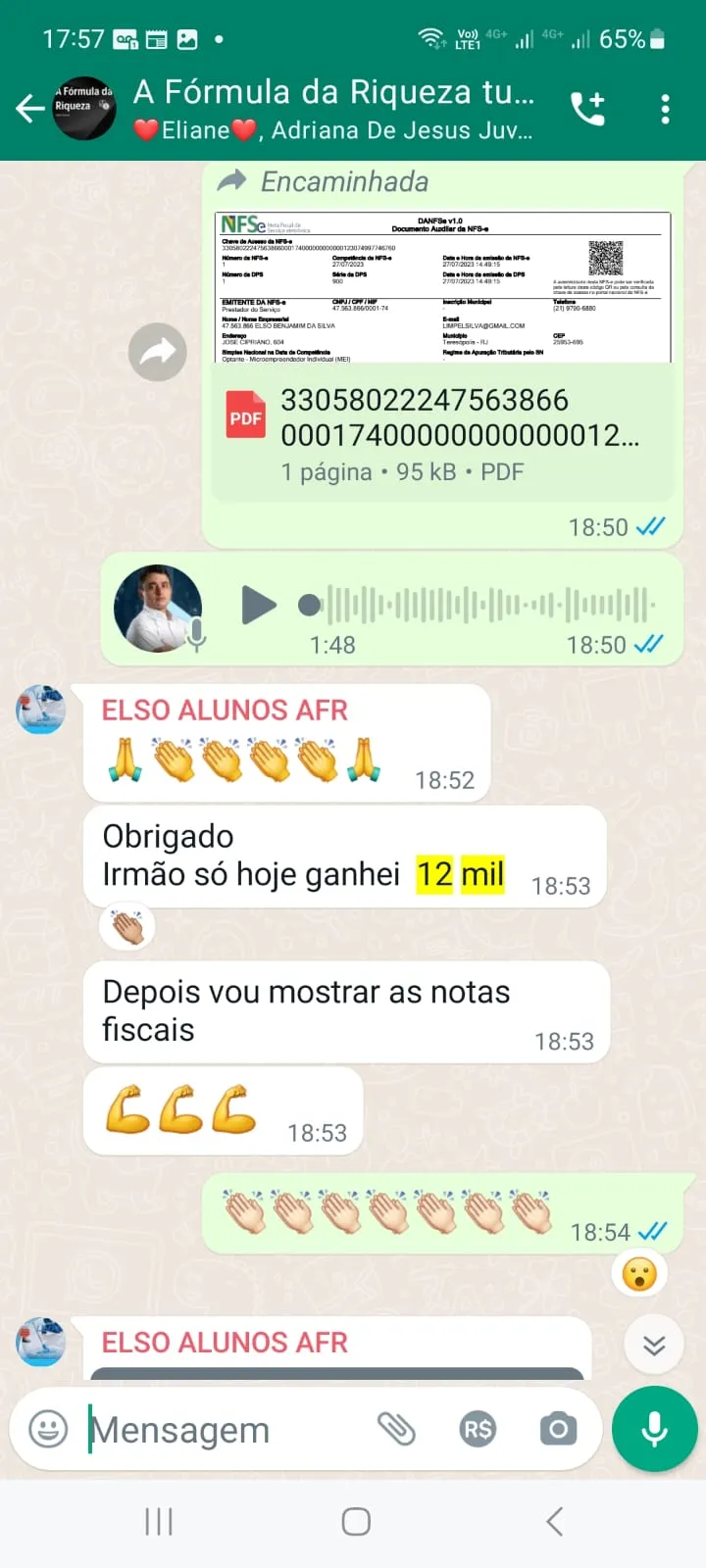Open ELSO ALUNOS AFR profile picture
706x1568 pixels.
[40, 709]
